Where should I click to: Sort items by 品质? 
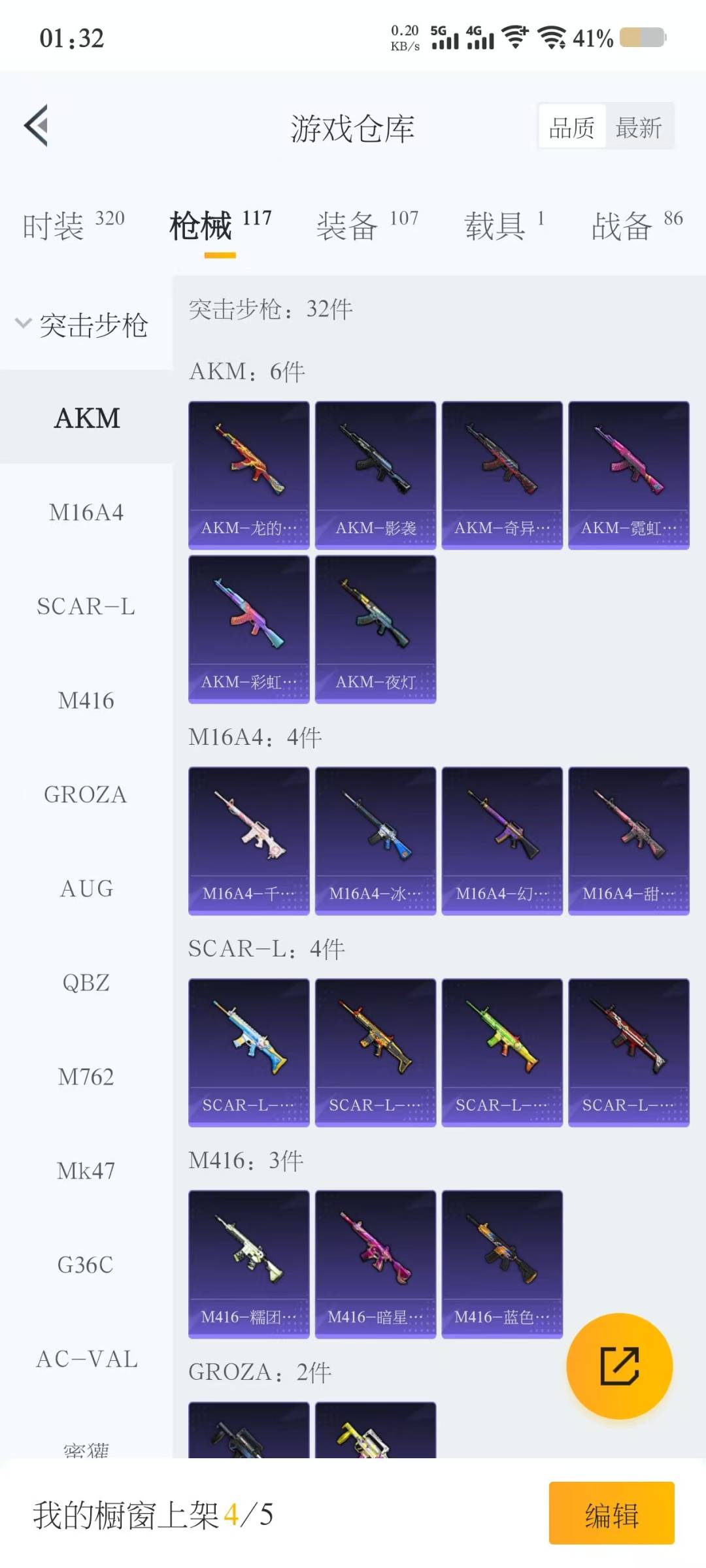pyautogui.click(x=572, y=127)
